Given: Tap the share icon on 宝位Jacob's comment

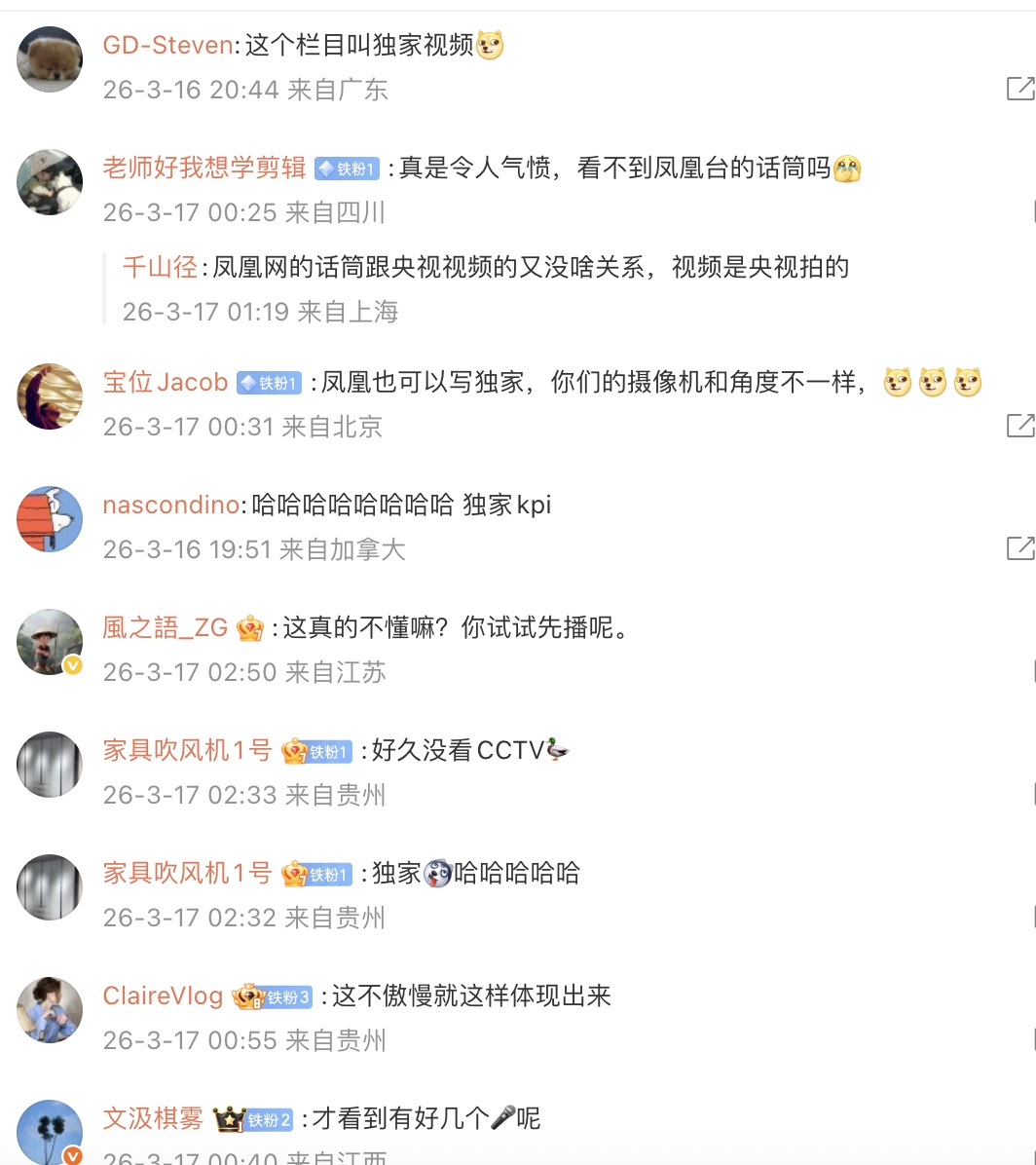Looking at the screenshot, I should 1019,426.
